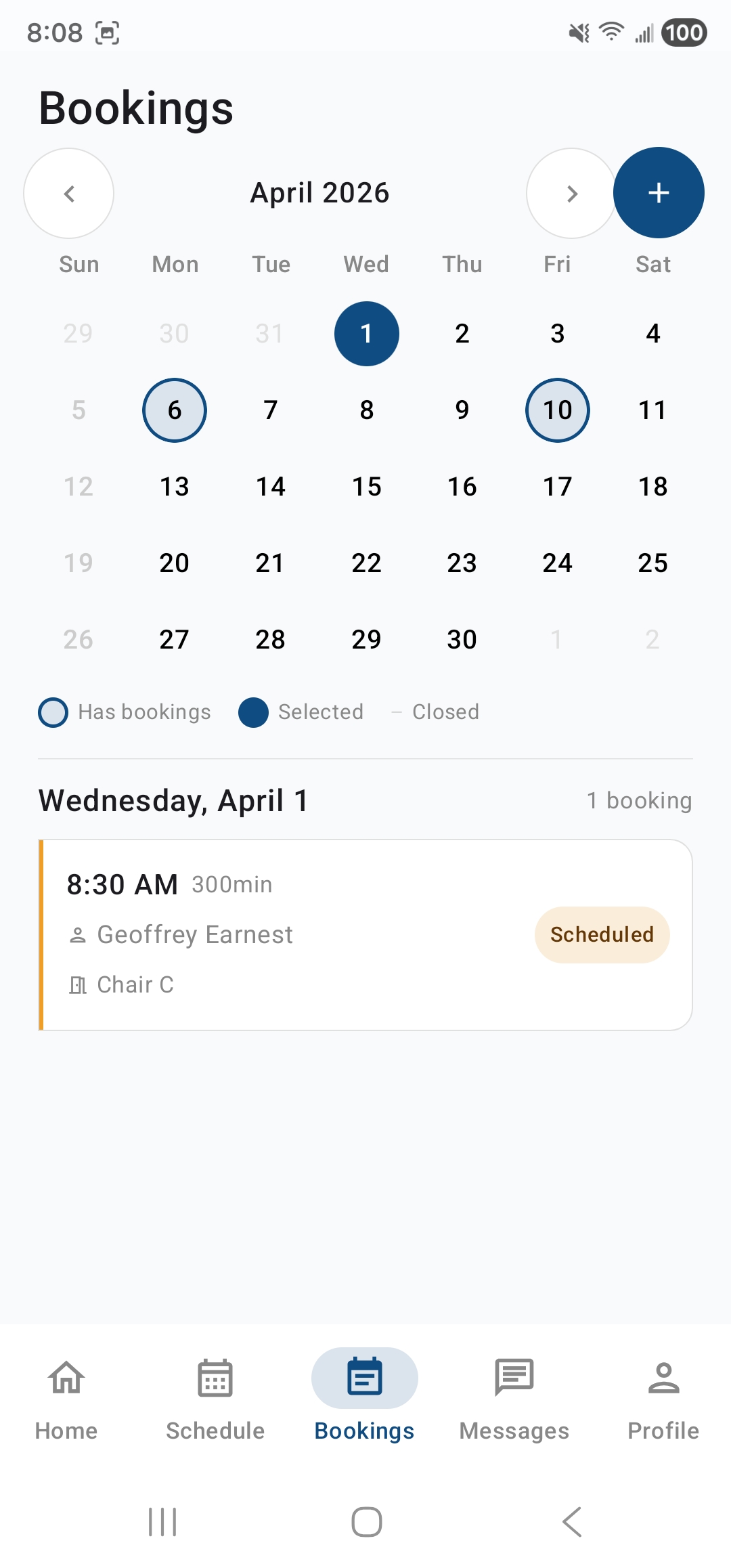Viewport: 731px width, 1568px height.
Task: Select April 30 on the calendar
Action: coord(462,640)
